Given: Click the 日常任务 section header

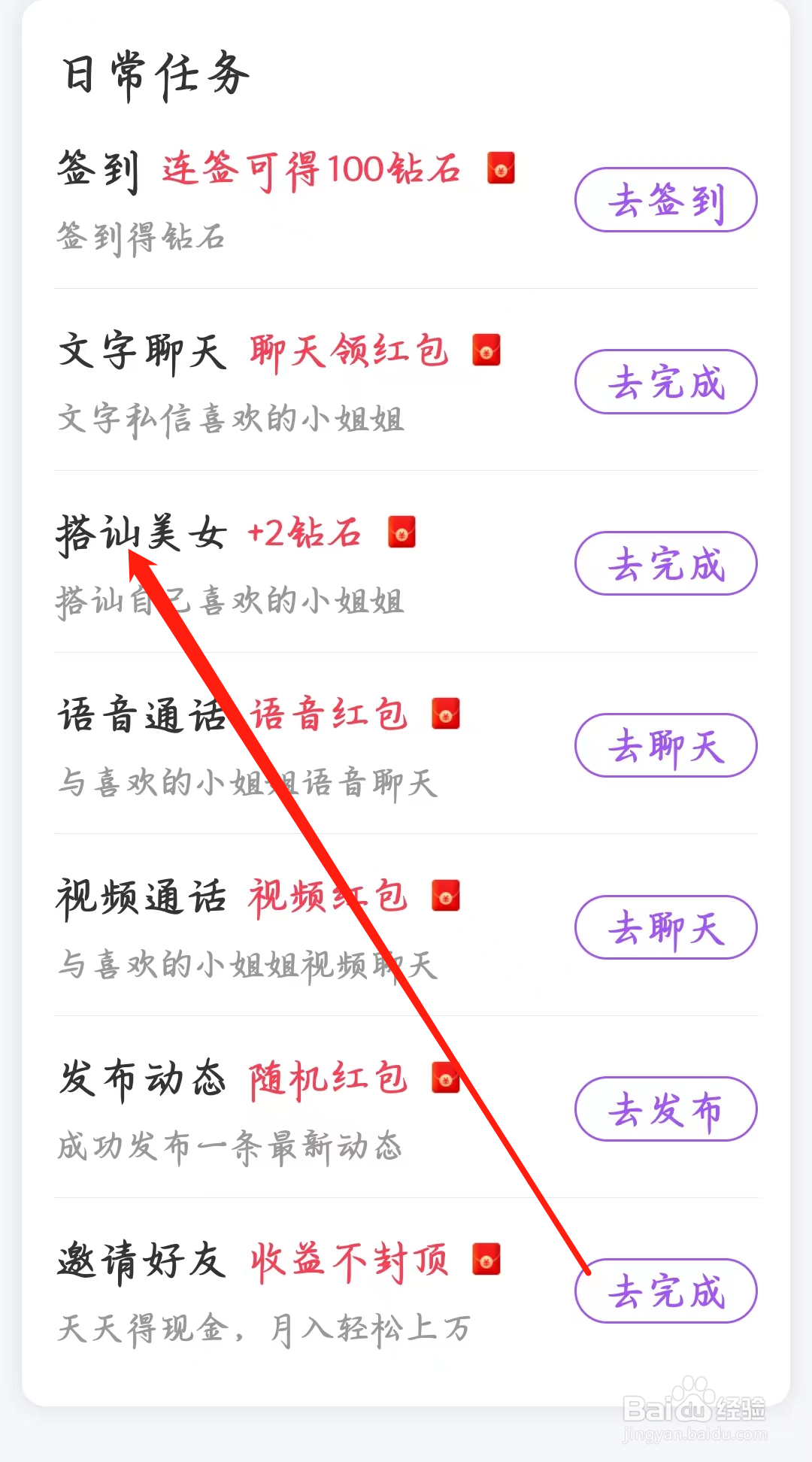Looking at the screenshot, I should point(154,72).
